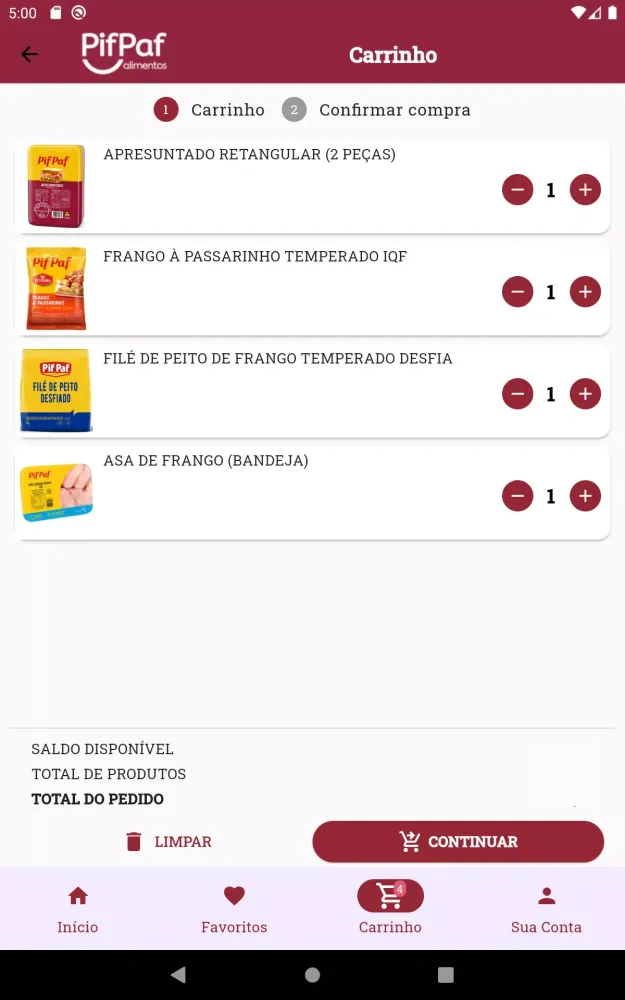625x1000 pixels.
Task: Decrease quantity of Asa de Frango
Action: click(x=517, y=496)
